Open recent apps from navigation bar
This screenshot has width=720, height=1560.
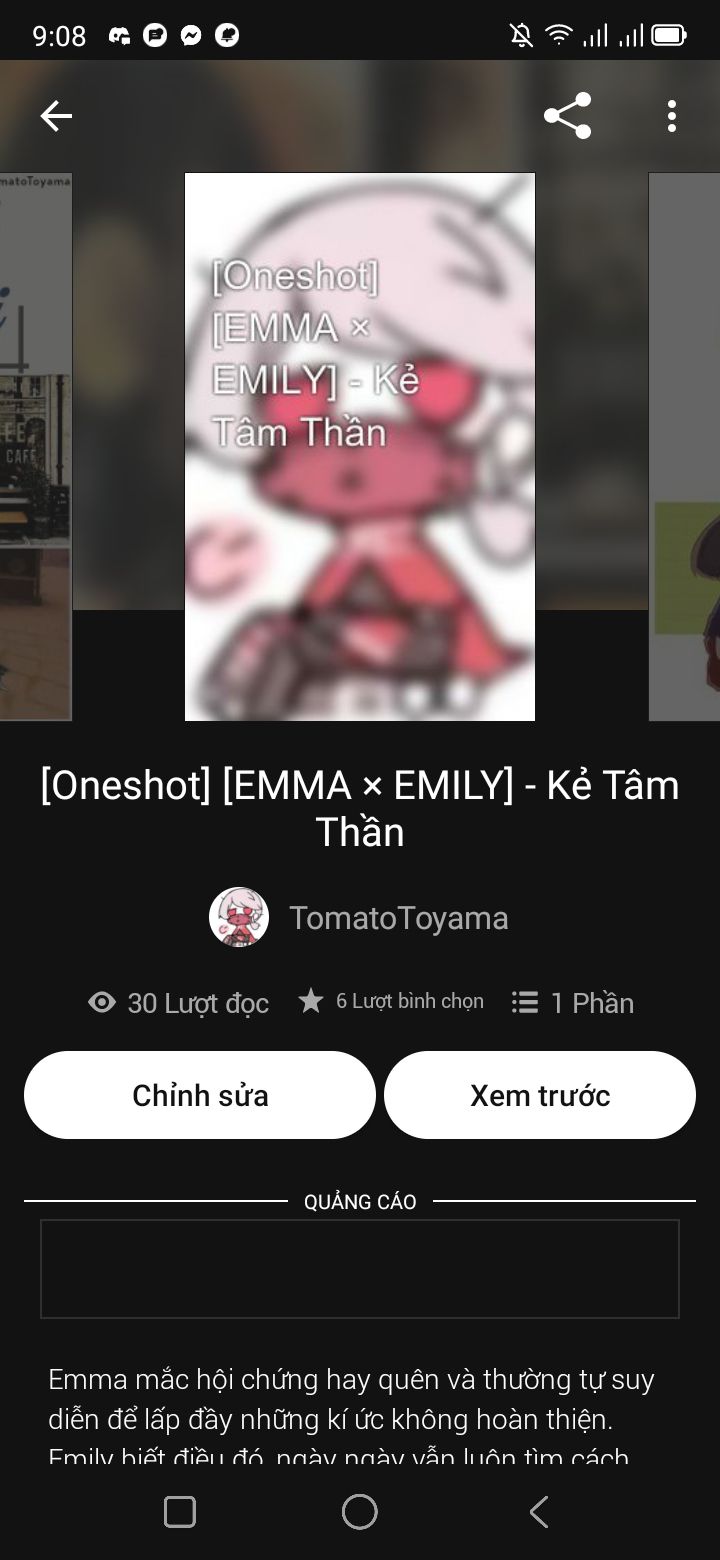(x=180, y=1512)
